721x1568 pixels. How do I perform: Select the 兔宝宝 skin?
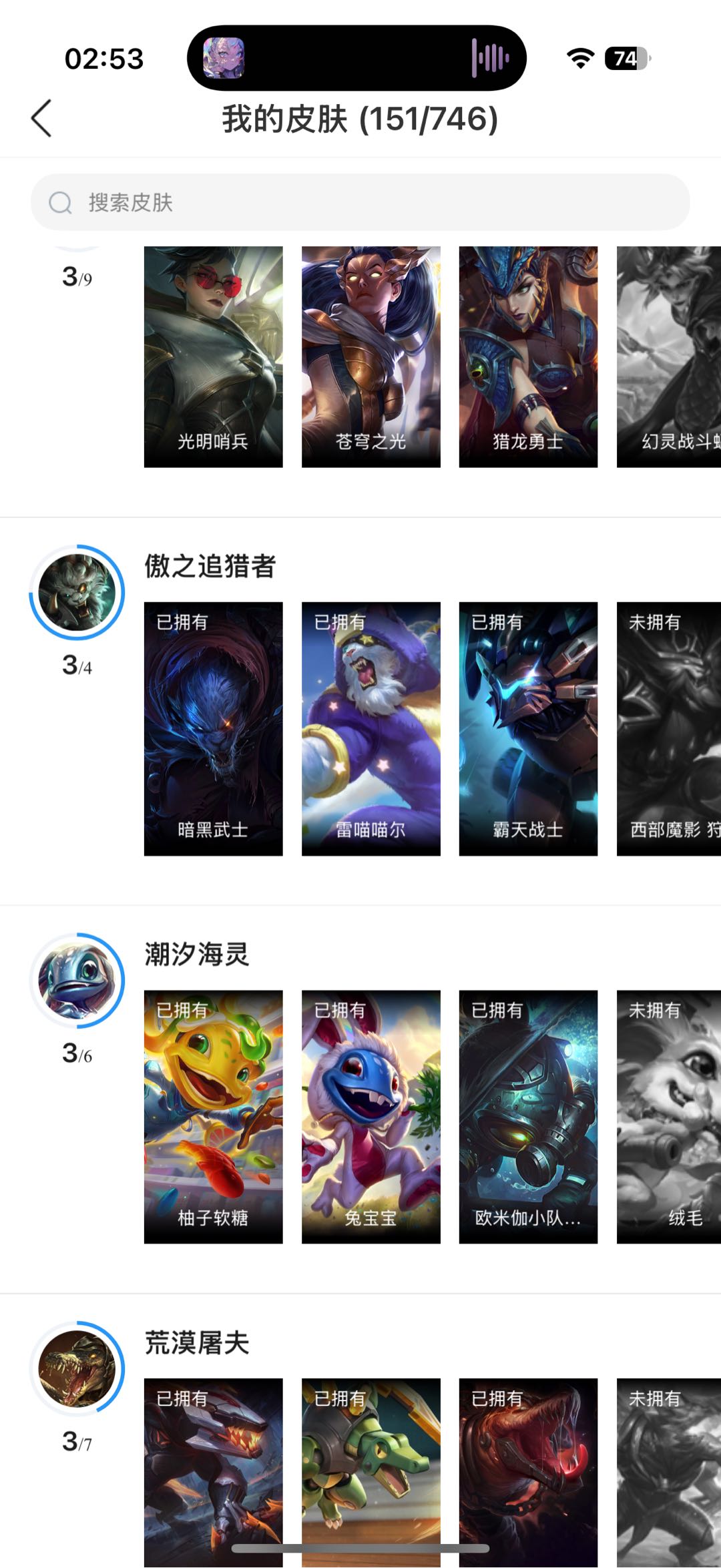[371, 1117]
